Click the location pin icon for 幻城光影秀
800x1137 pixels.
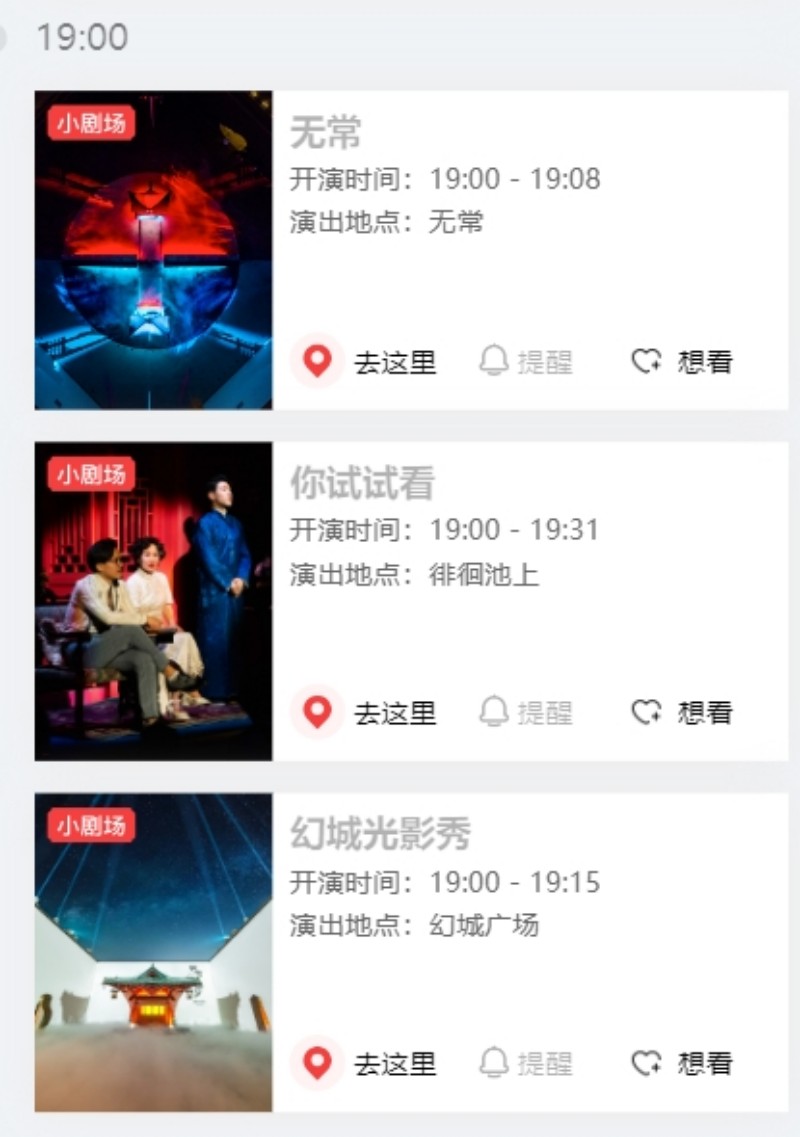318,1065
